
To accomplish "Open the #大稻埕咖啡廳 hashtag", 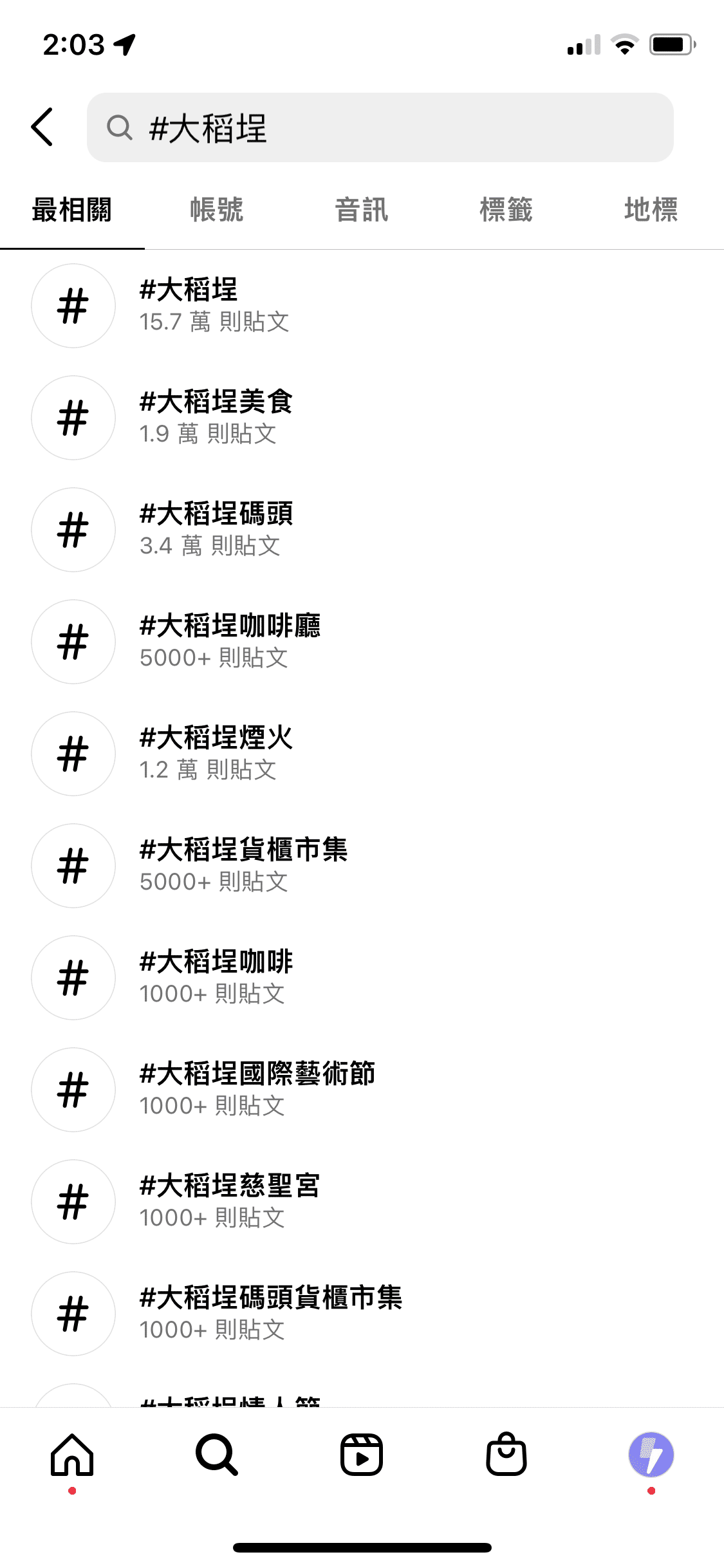I will point(362,642).
